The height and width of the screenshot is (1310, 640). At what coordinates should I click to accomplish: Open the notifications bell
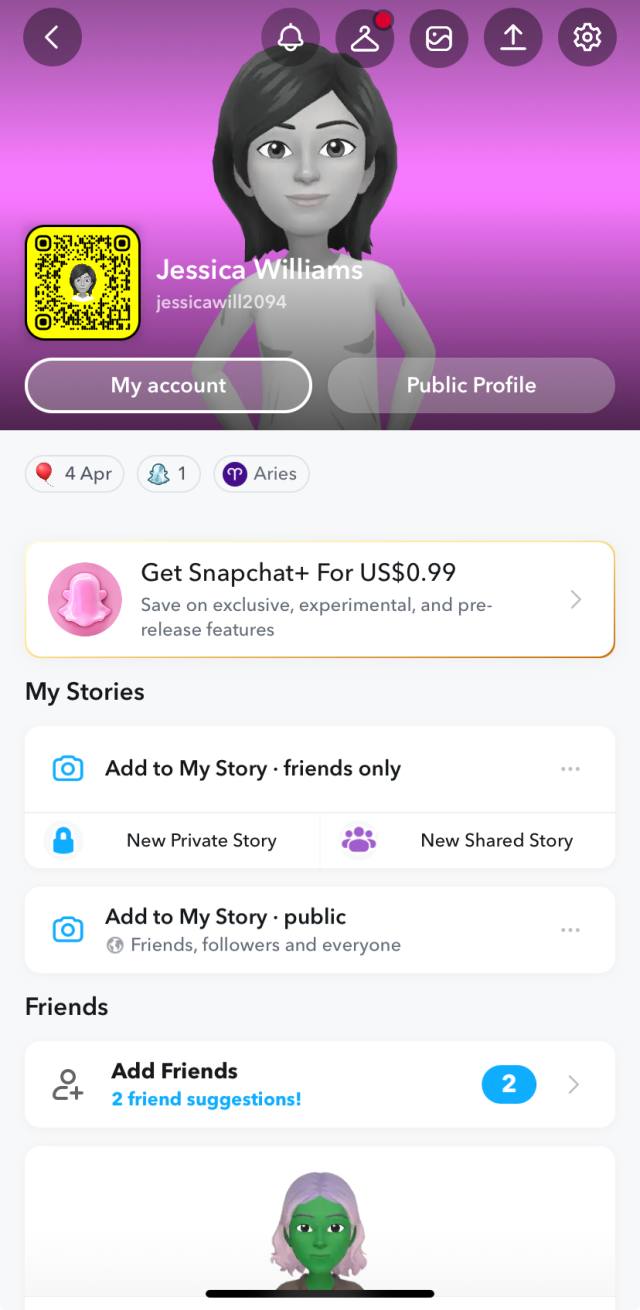click(x=290, y=37)
